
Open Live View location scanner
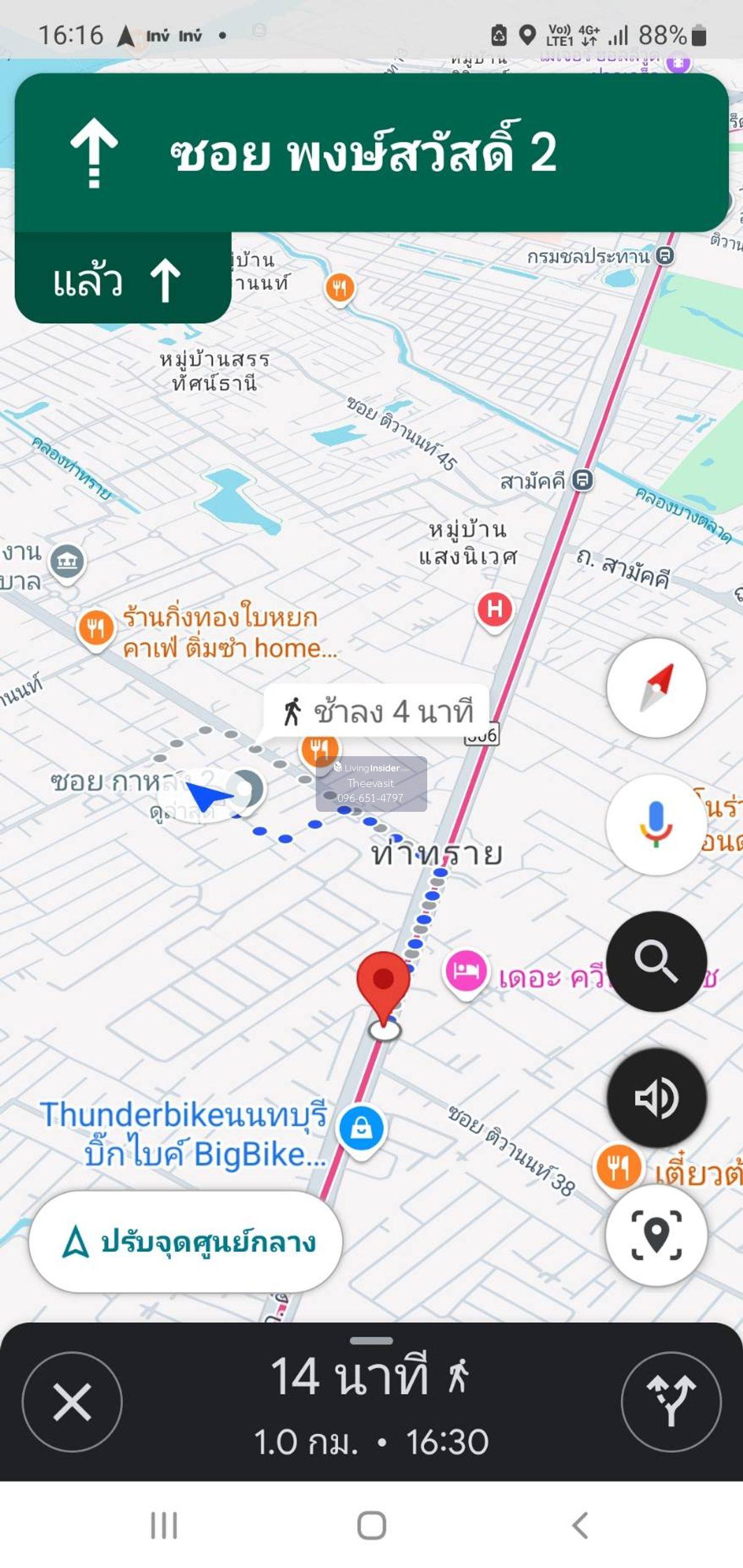[656, 1234]
